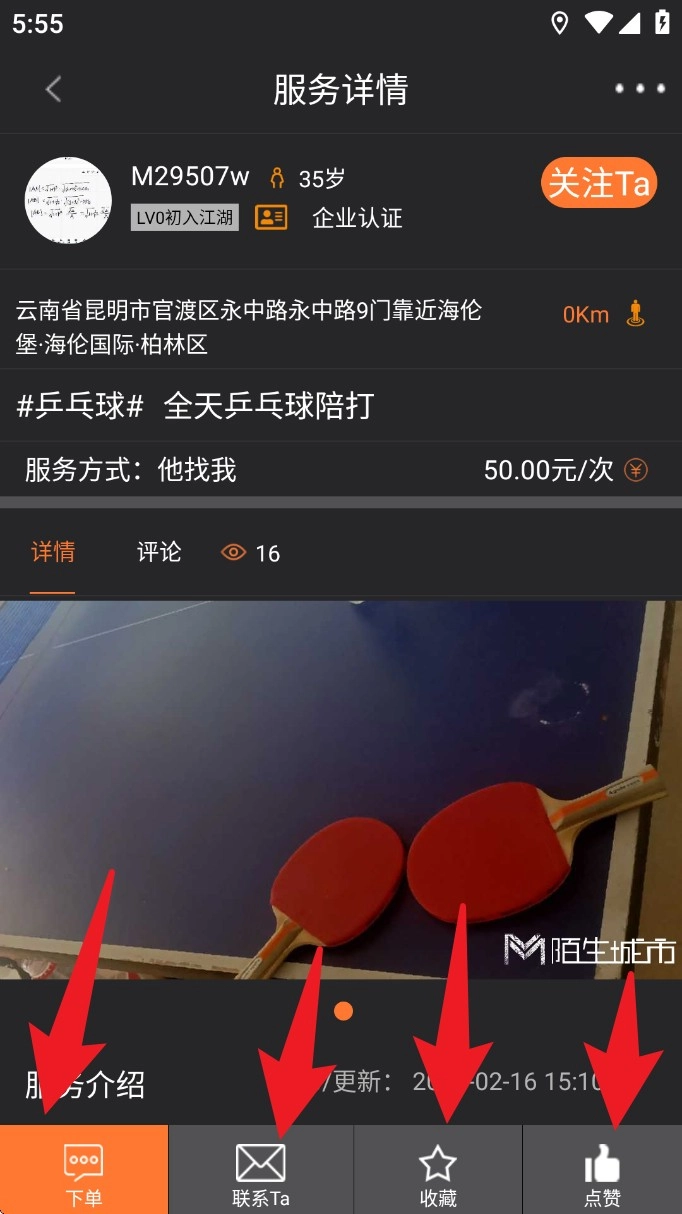Go back from service details
This screenshot has height=1214, width=682.
54,89
